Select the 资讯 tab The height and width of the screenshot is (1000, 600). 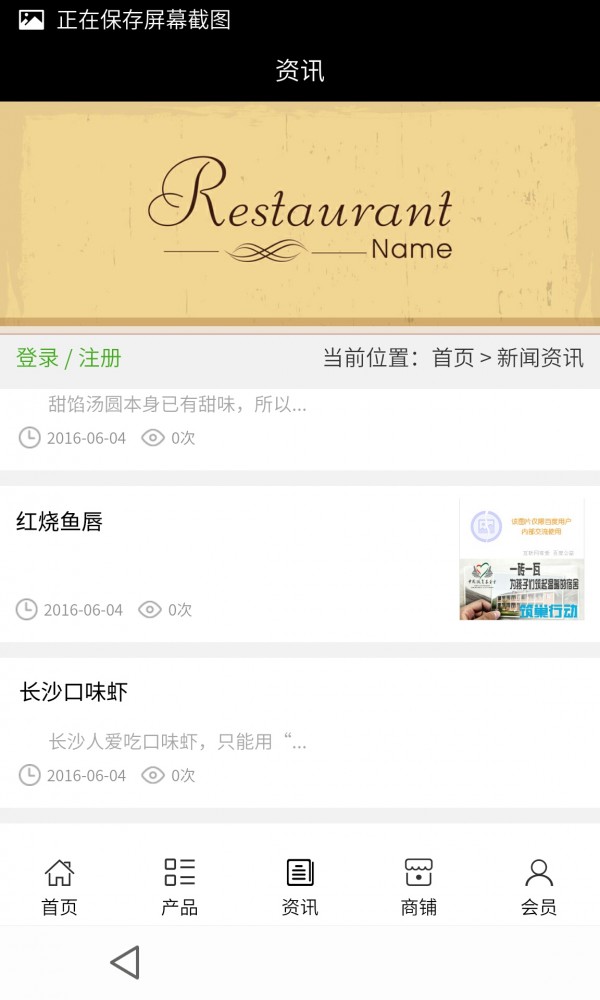pos(299,886)
